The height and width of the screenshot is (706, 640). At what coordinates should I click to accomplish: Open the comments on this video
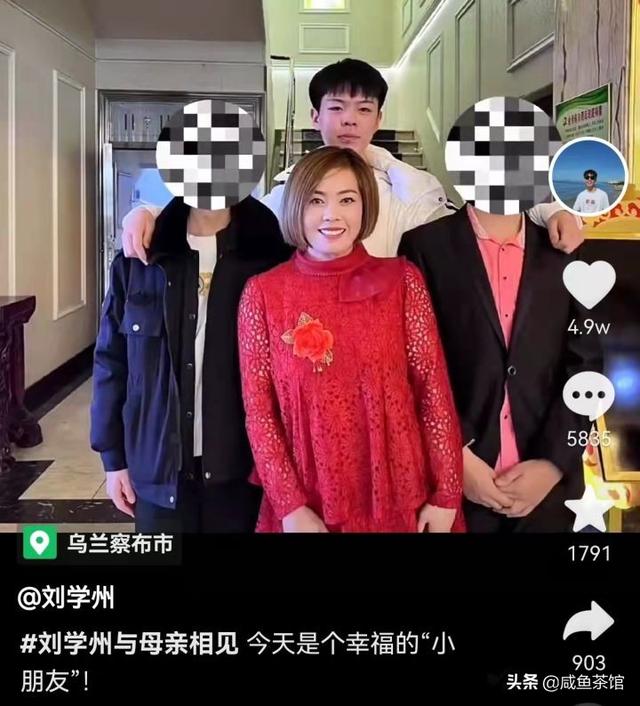pos(588,396)
